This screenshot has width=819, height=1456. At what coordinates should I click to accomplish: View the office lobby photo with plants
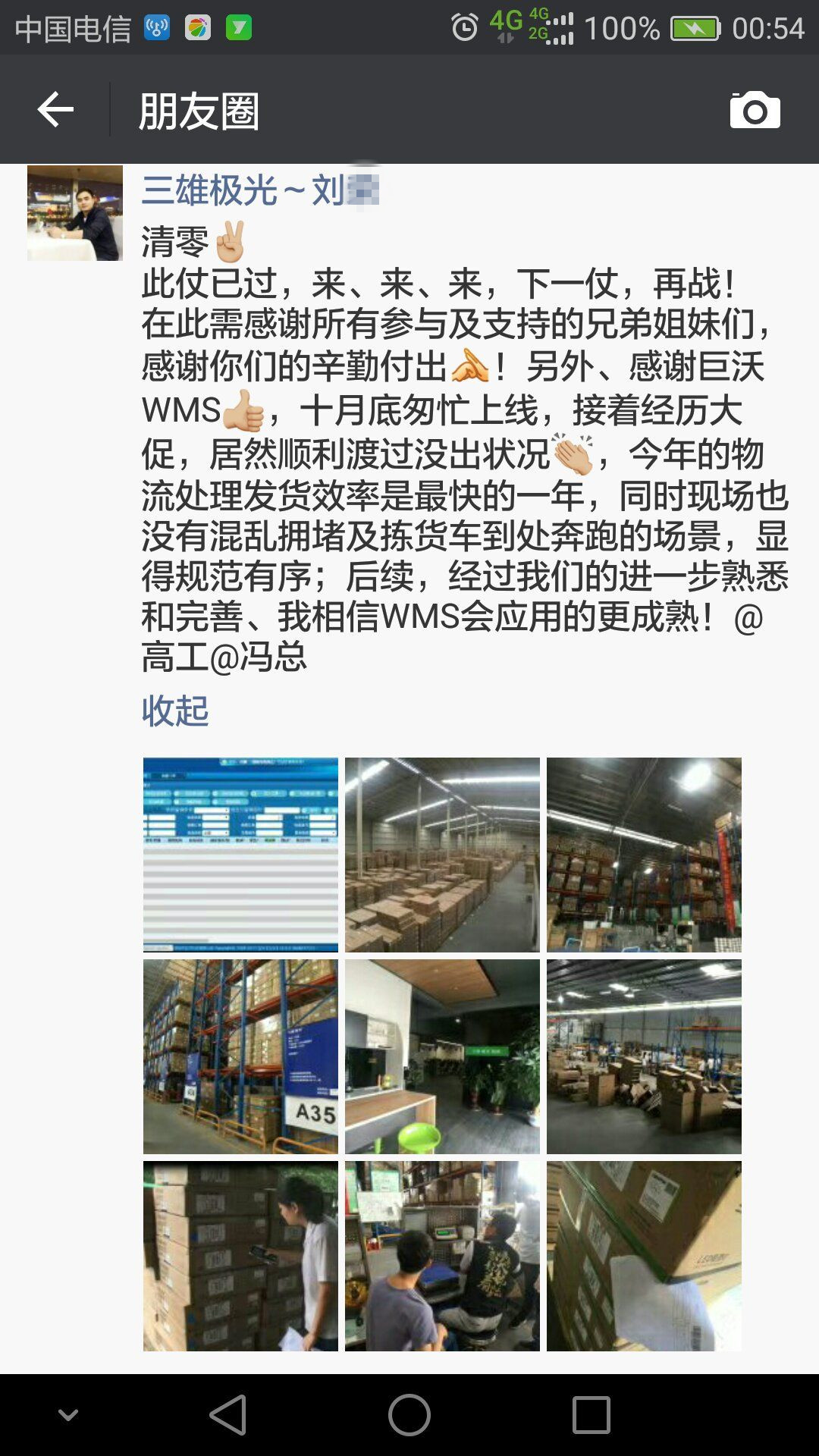(x=442, y=1056)
